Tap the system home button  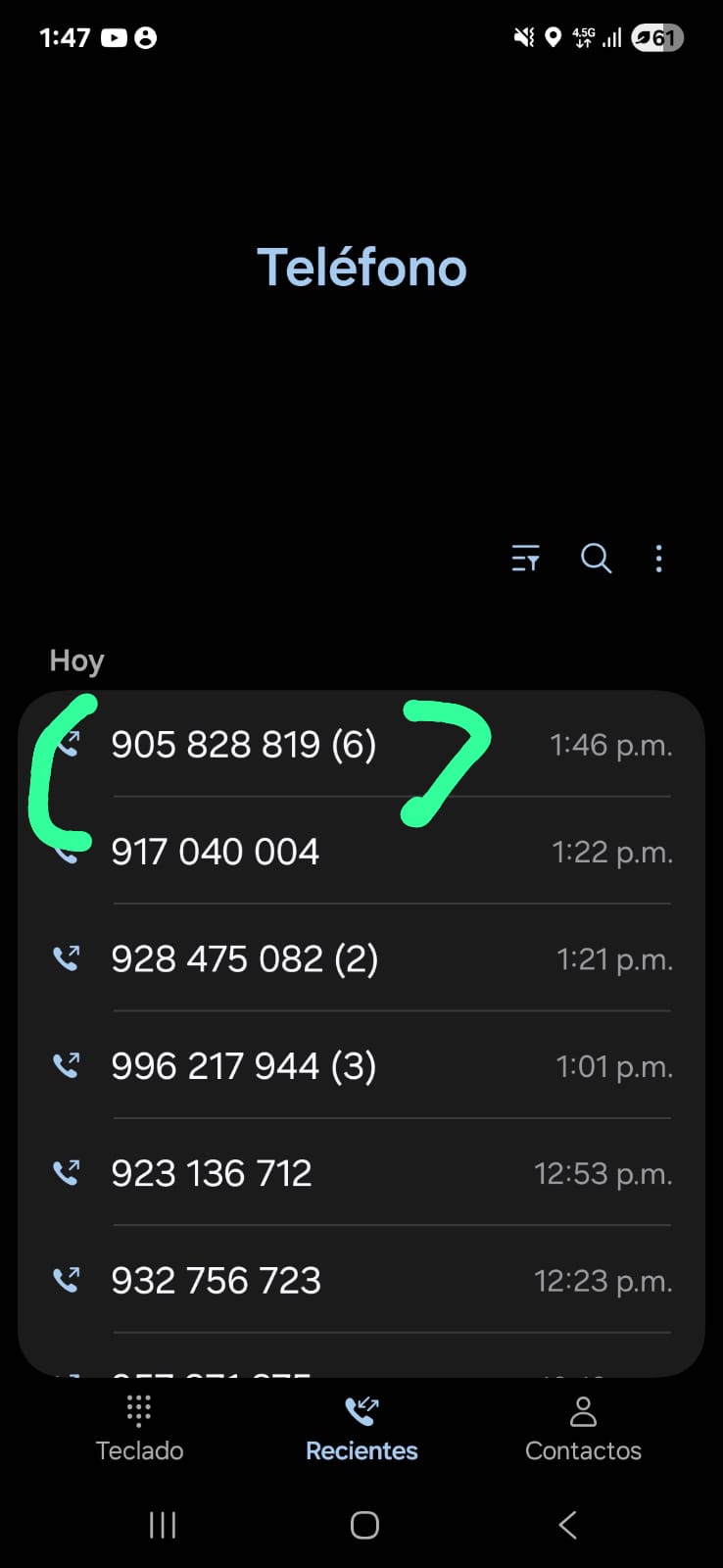tap(364, 1525)
